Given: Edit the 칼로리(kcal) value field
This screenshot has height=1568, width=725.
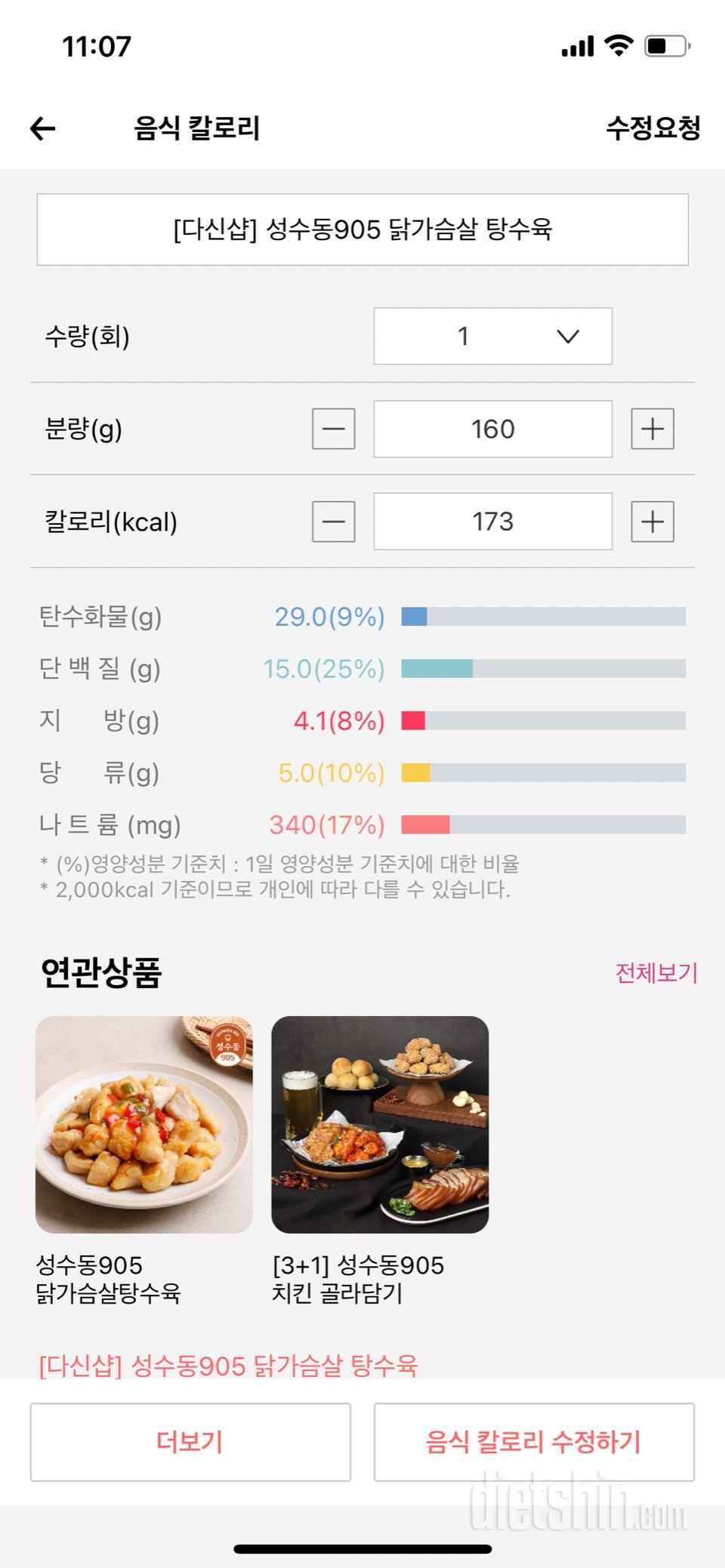Looking at the screenshot, I should click(x=492, y=522).
